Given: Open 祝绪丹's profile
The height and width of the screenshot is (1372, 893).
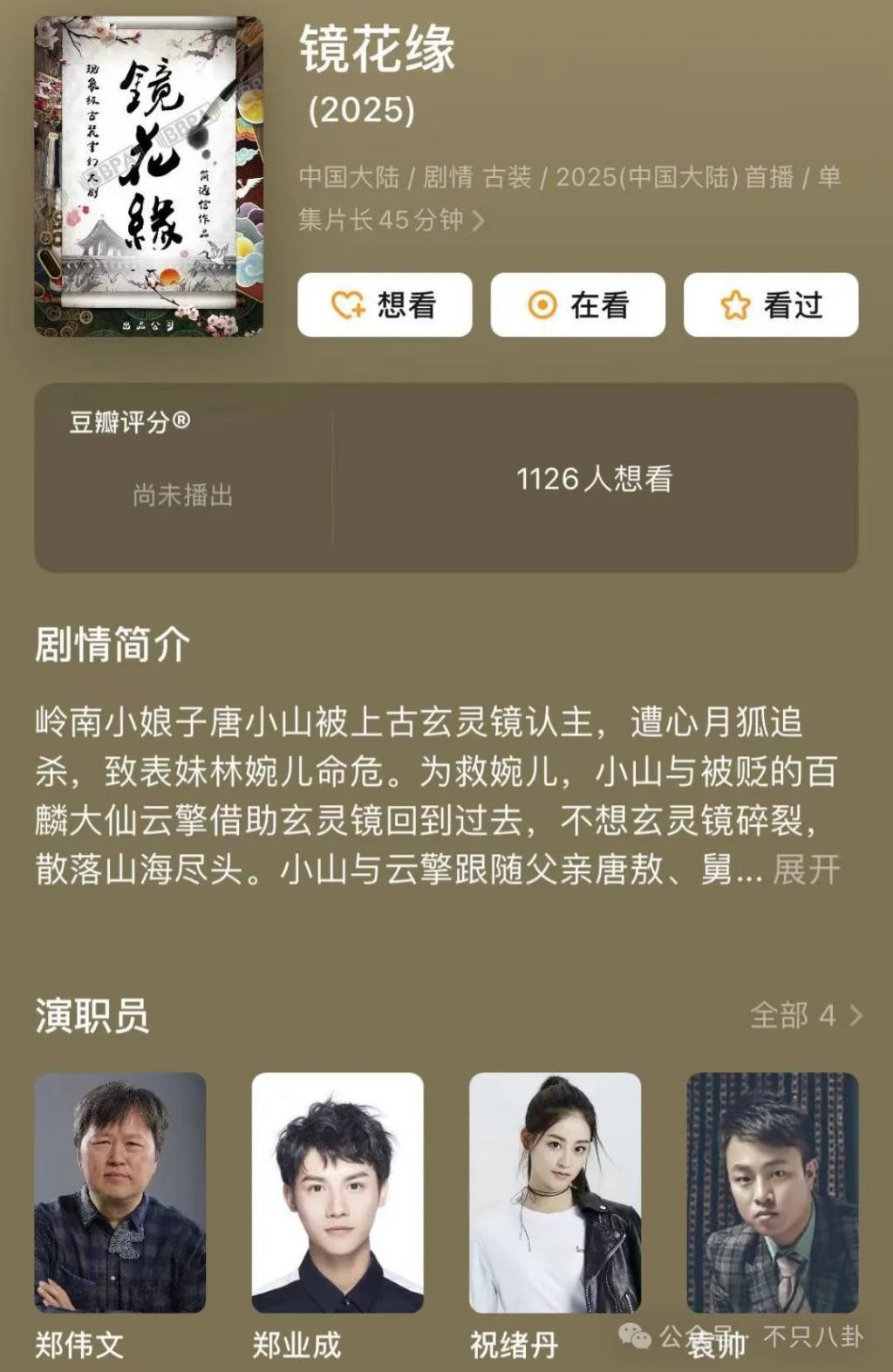Looking at the screenshot, I should [x=555, y=1192].
